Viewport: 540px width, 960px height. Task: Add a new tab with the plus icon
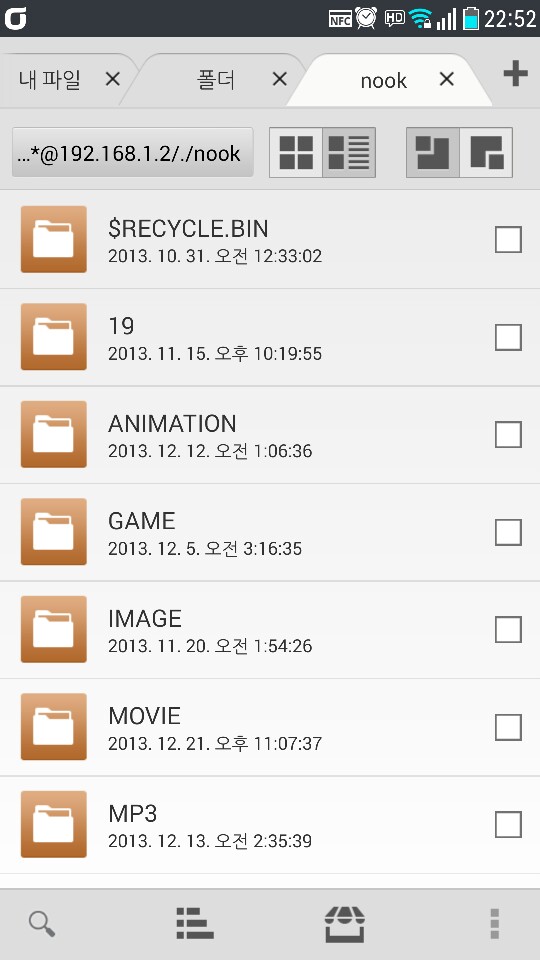pyautogui.click(x=515, y=75)
